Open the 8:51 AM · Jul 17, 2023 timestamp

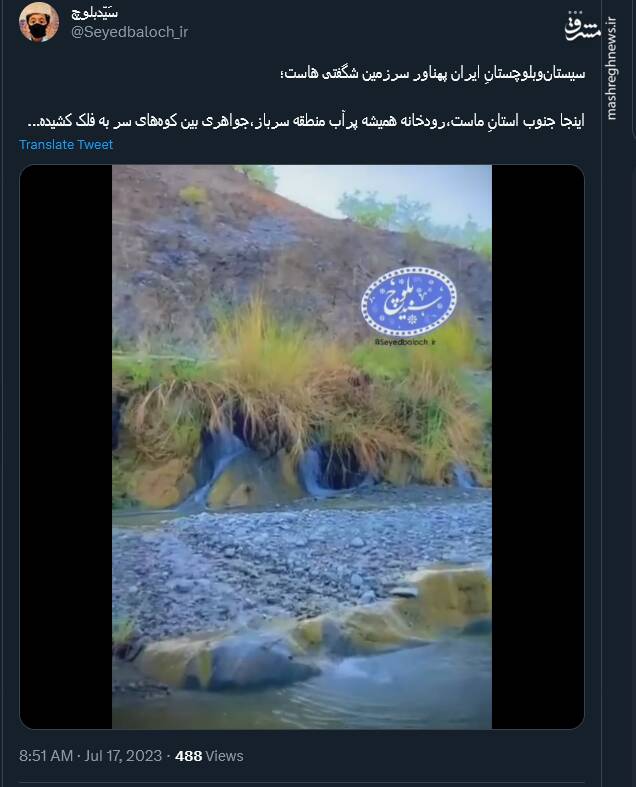(90, 756)
